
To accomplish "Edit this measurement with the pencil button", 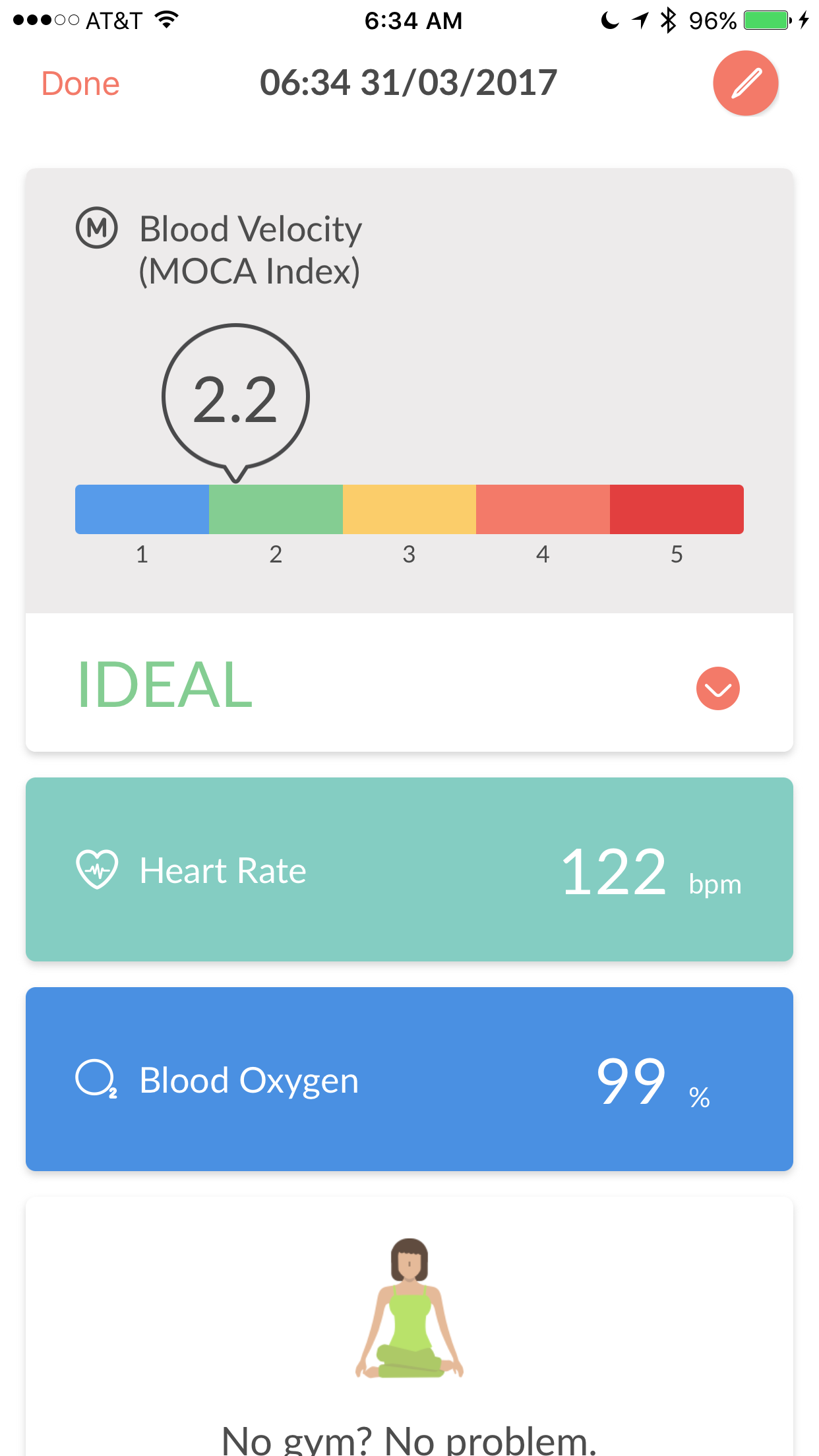I will pyautogui.click(x=746, y=83).
